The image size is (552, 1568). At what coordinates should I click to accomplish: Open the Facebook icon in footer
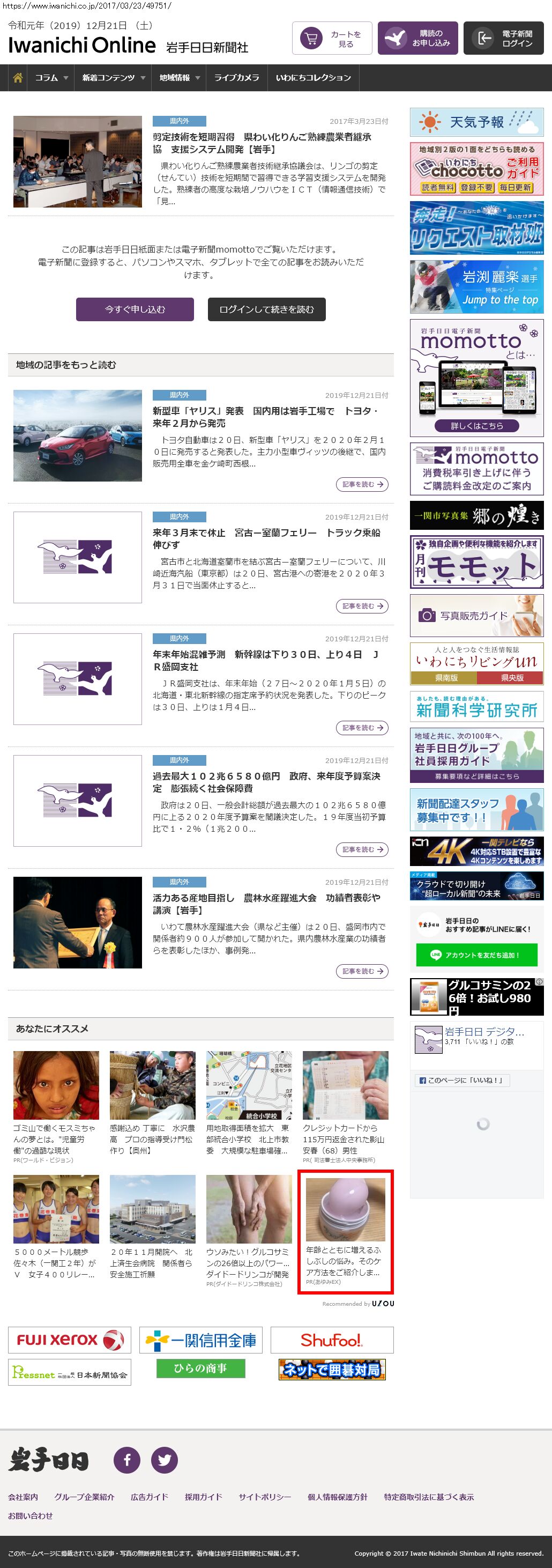tap(127, 1460)
